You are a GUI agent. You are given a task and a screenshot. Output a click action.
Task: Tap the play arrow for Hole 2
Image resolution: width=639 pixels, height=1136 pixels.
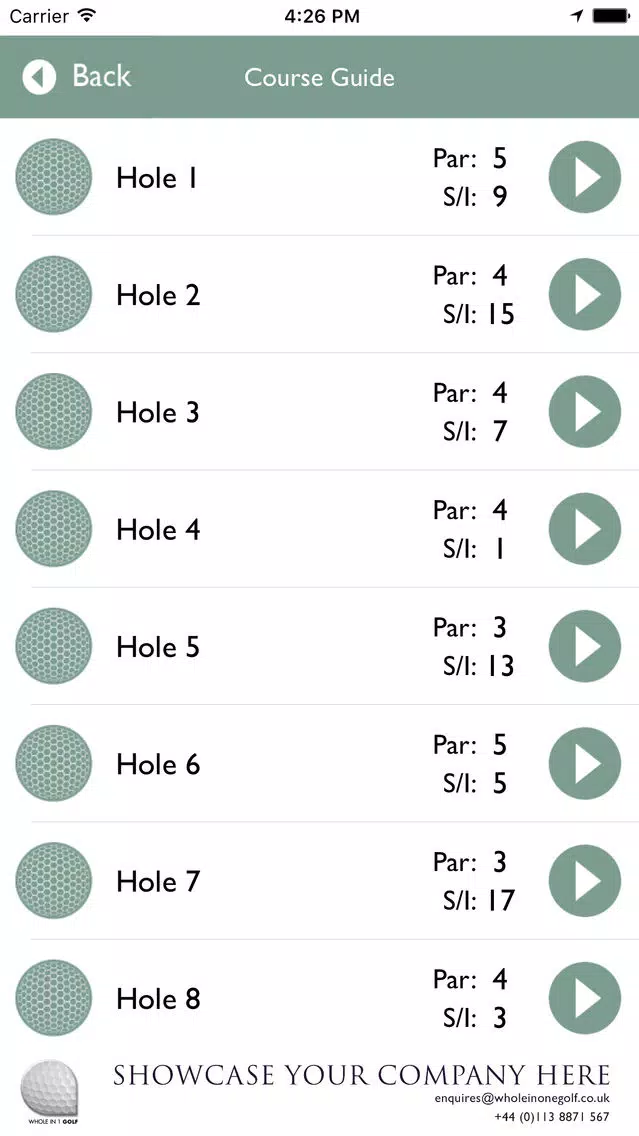pyautogui.click(x=585, y=295)
